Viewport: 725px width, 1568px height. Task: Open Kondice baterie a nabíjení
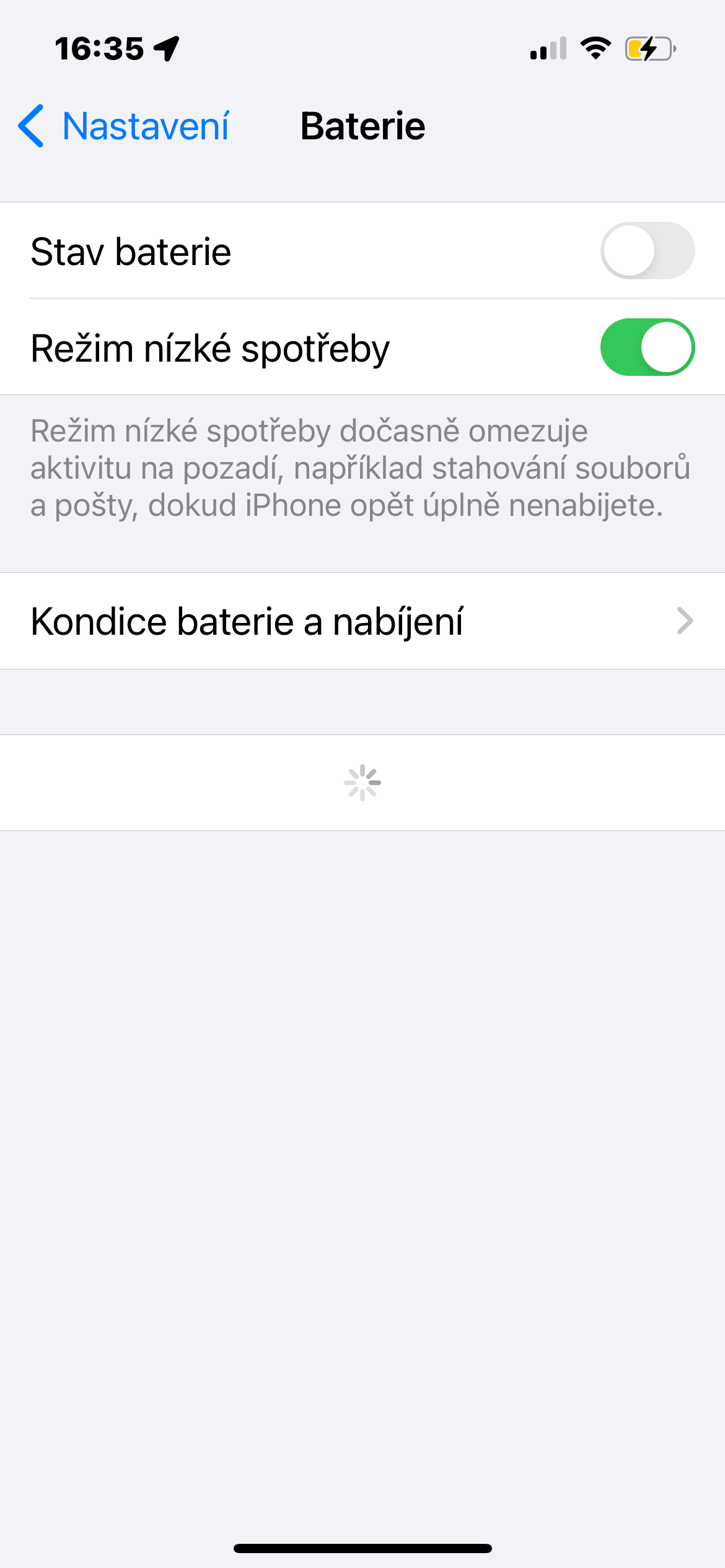362,621
